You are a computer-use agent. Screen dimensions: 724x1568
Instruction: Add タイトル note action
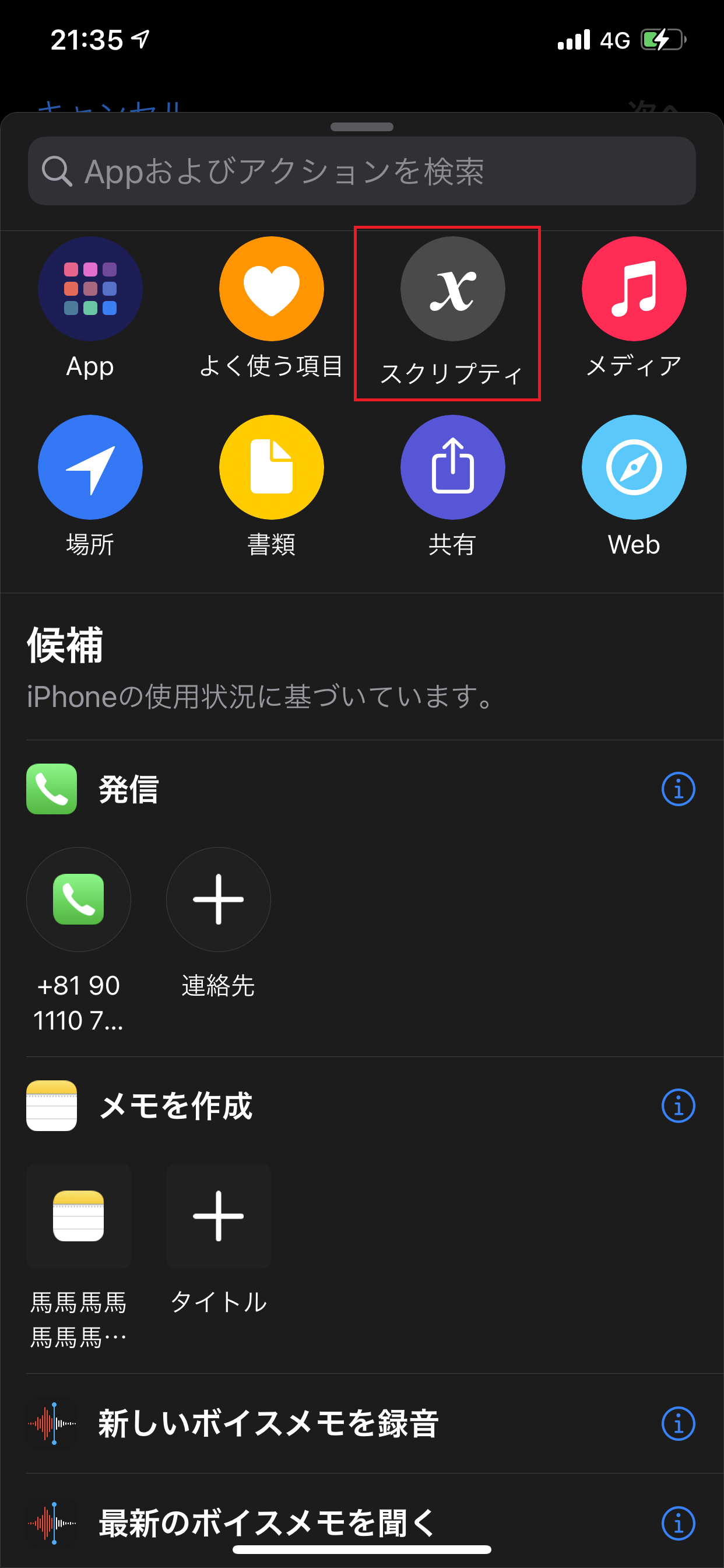218,1216
